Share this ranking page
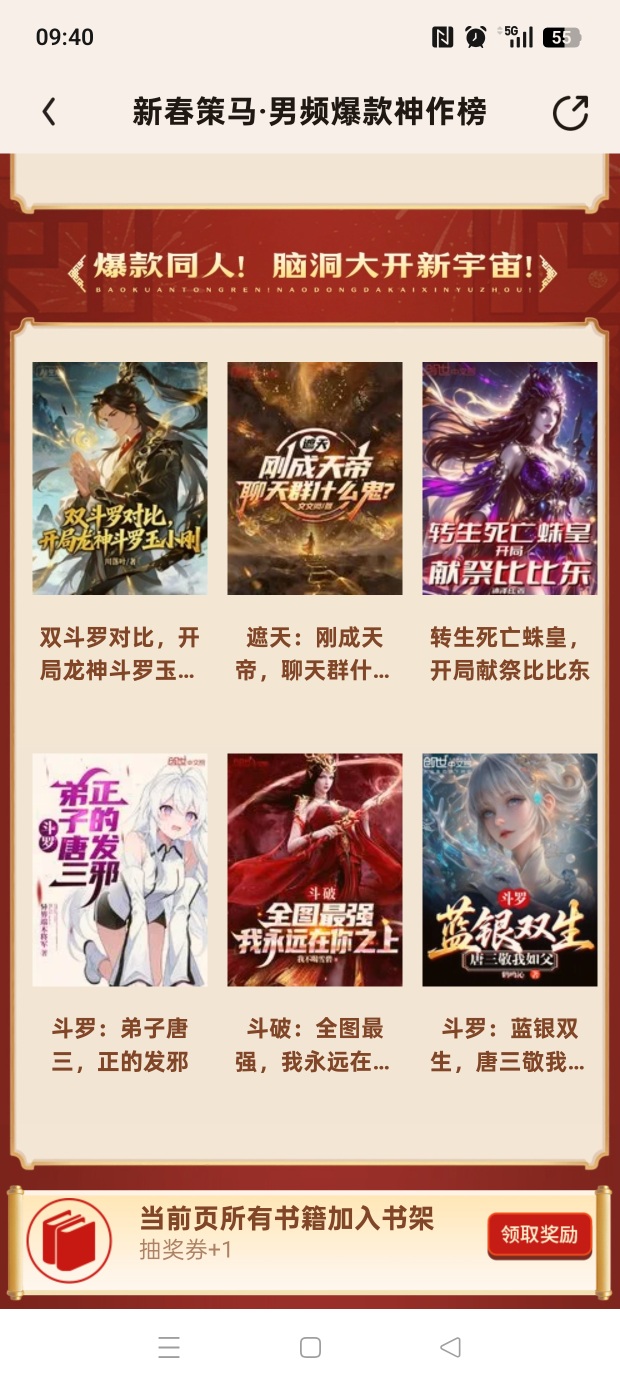The width and height of the screenshot is (620, 1386). click(570, 112)
